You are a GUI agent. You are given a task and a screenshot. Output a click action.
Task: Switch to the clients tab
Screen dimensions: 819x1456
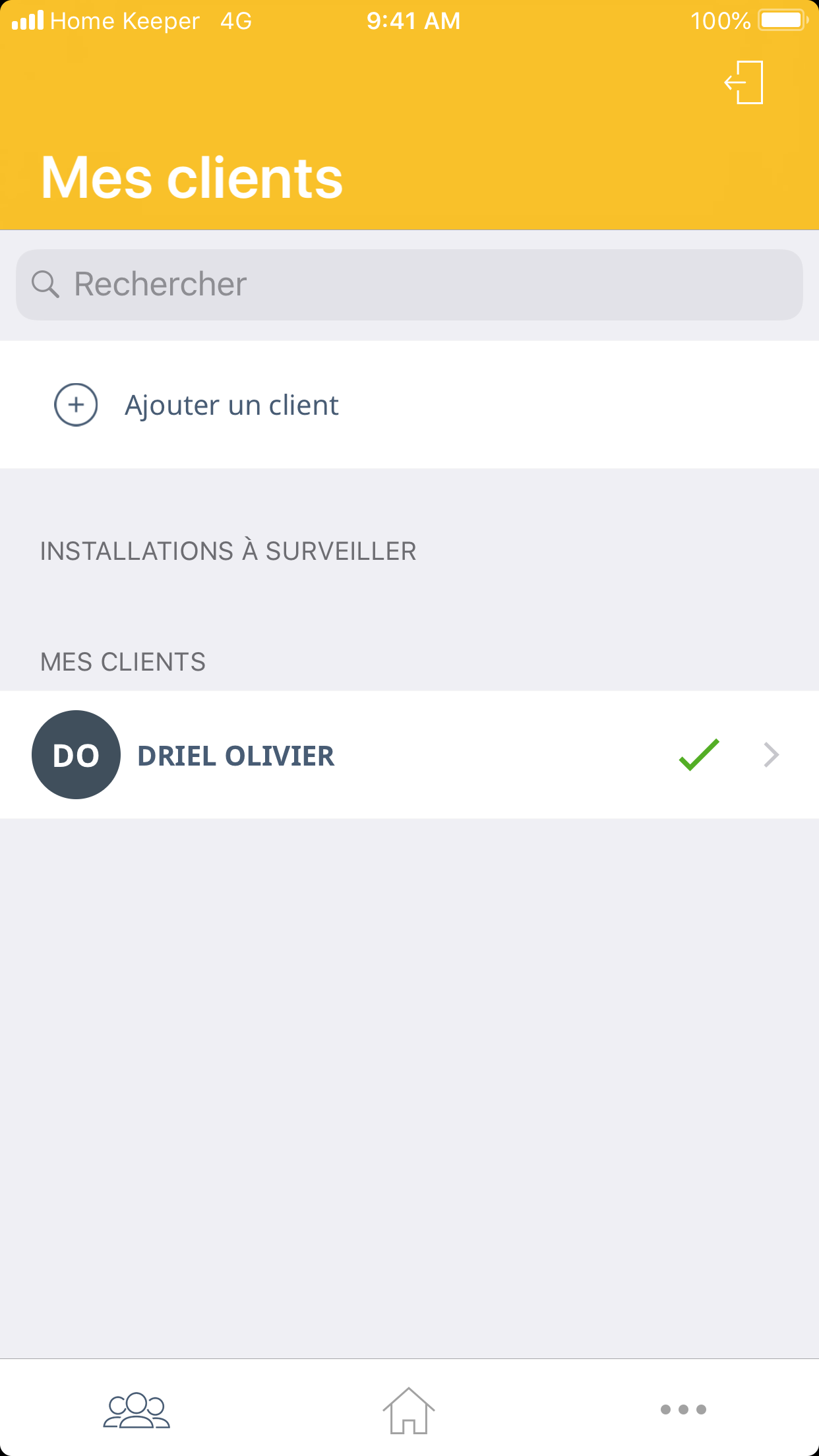136,1410
